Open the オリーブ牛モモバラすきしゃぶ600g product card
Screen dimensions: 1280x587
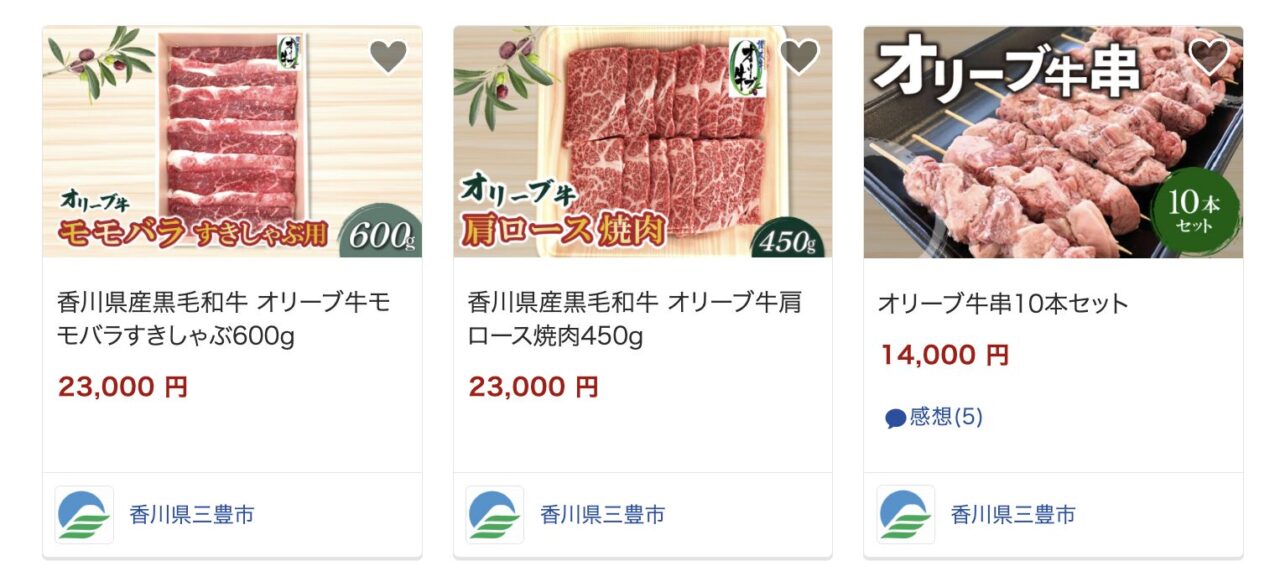pos(224,319)
